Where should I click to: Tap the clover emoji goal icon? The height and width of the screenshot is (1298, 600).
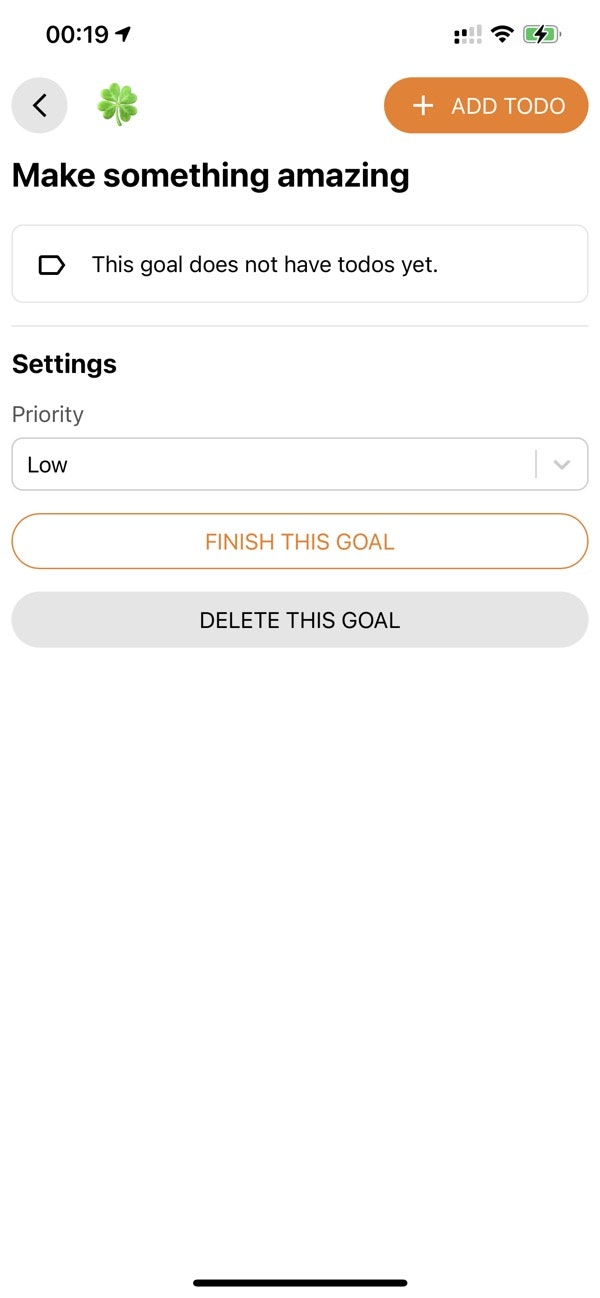pos(117,105)
